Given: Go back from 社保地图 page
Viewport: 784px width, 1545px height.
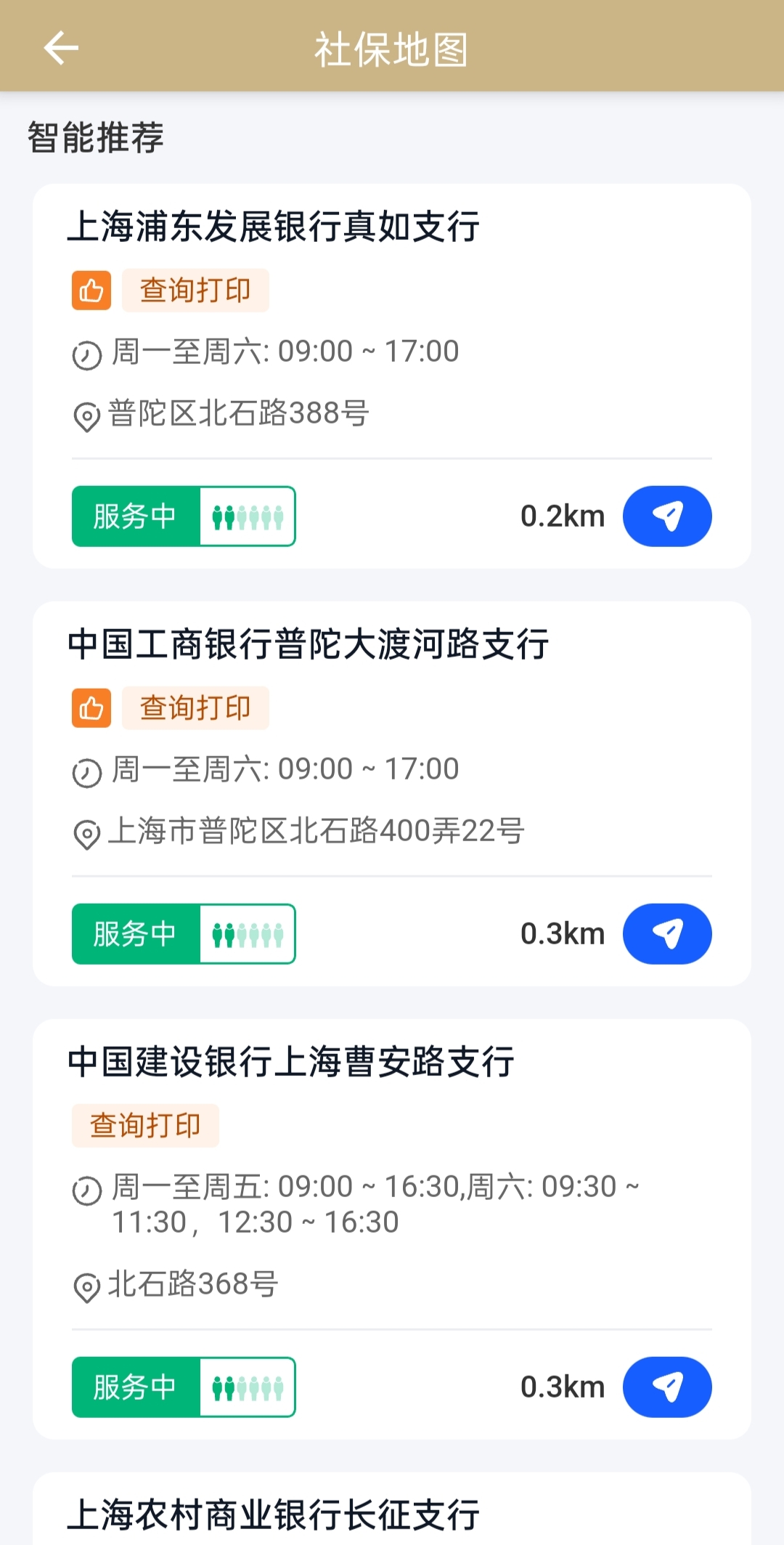Looking at the screenshot, I should click(x=61, y=49).
